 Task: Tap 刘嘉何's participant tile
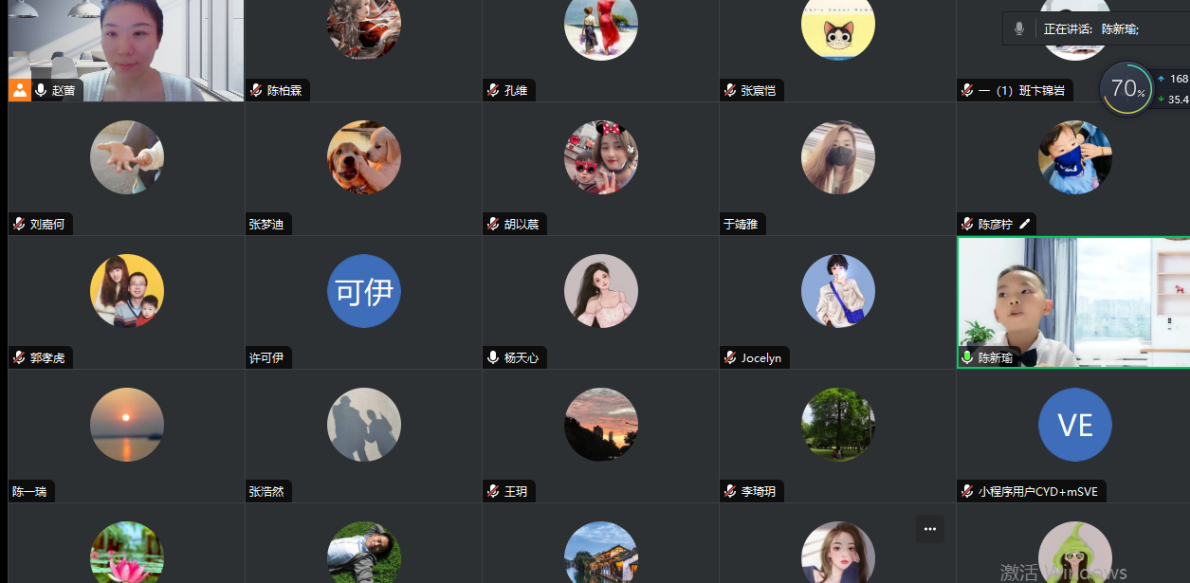tap(126, 168)
